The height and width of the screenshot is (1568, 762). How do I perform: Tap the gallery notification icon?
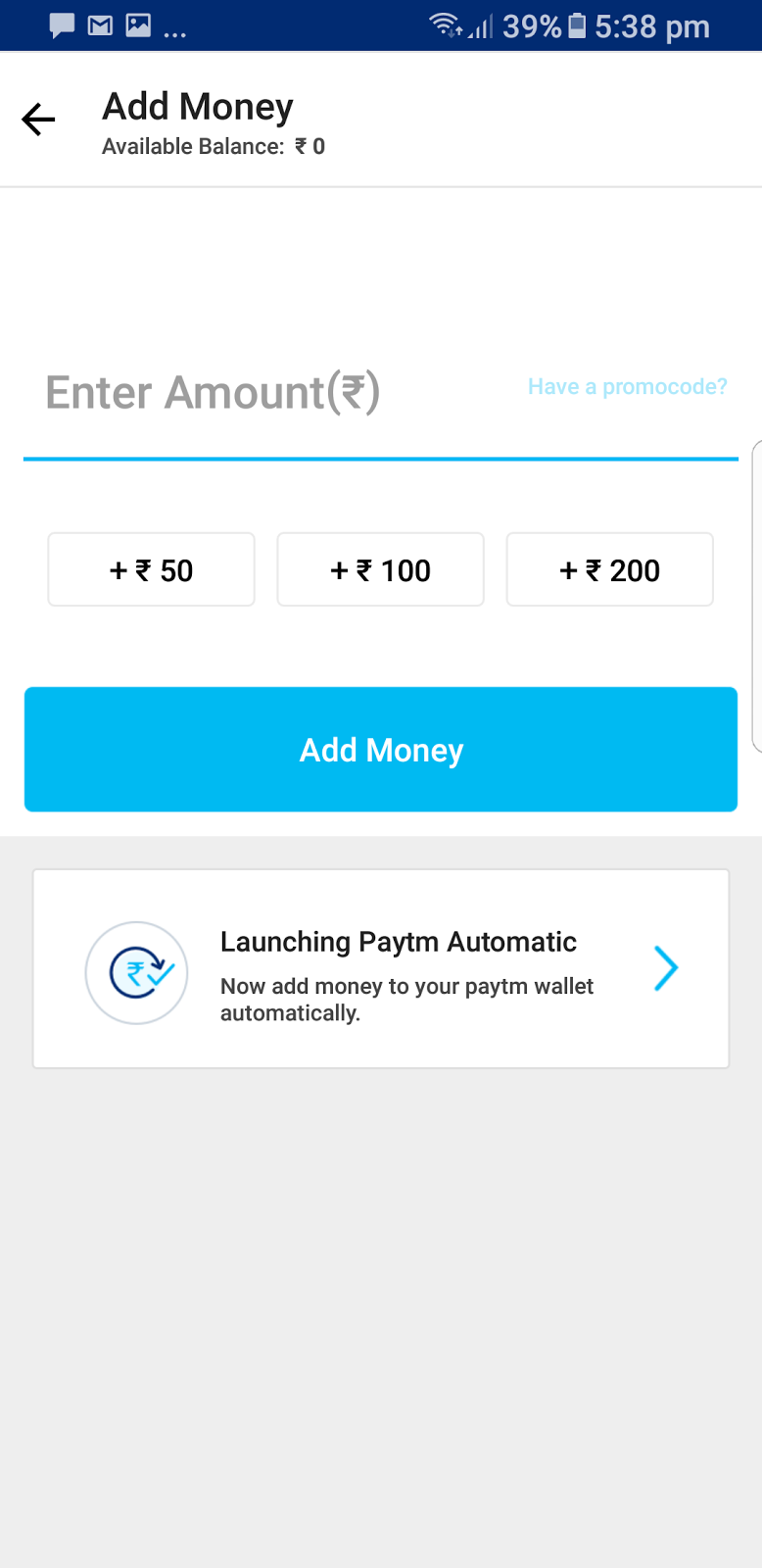(x=139, y=25)
